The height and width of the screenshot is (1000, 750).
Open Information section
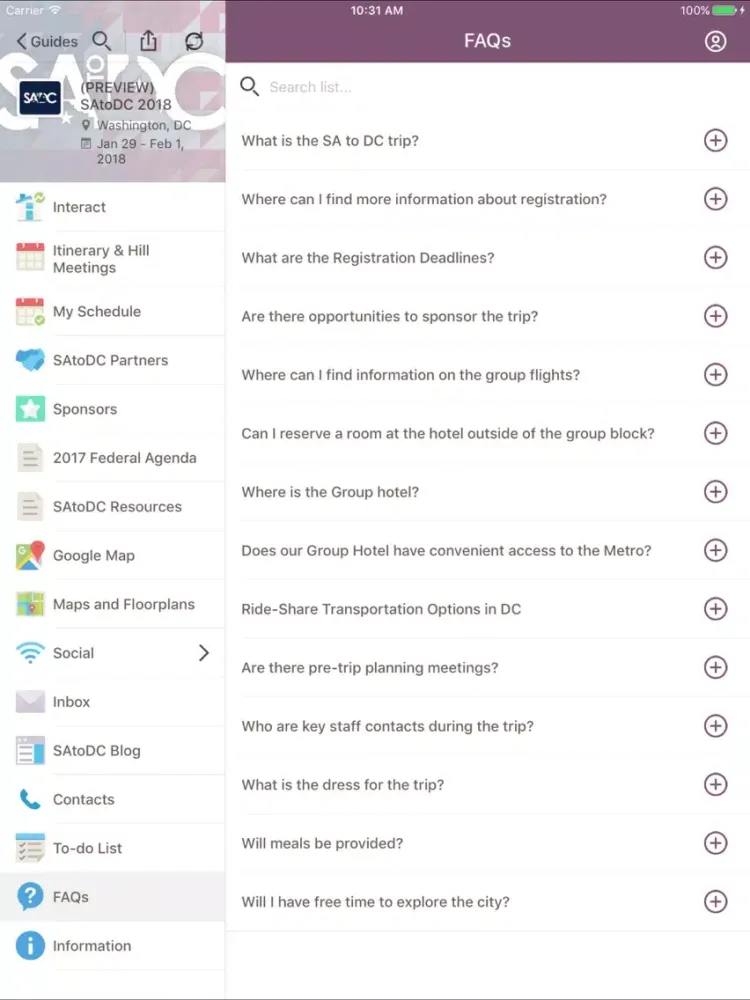point(91,946)
